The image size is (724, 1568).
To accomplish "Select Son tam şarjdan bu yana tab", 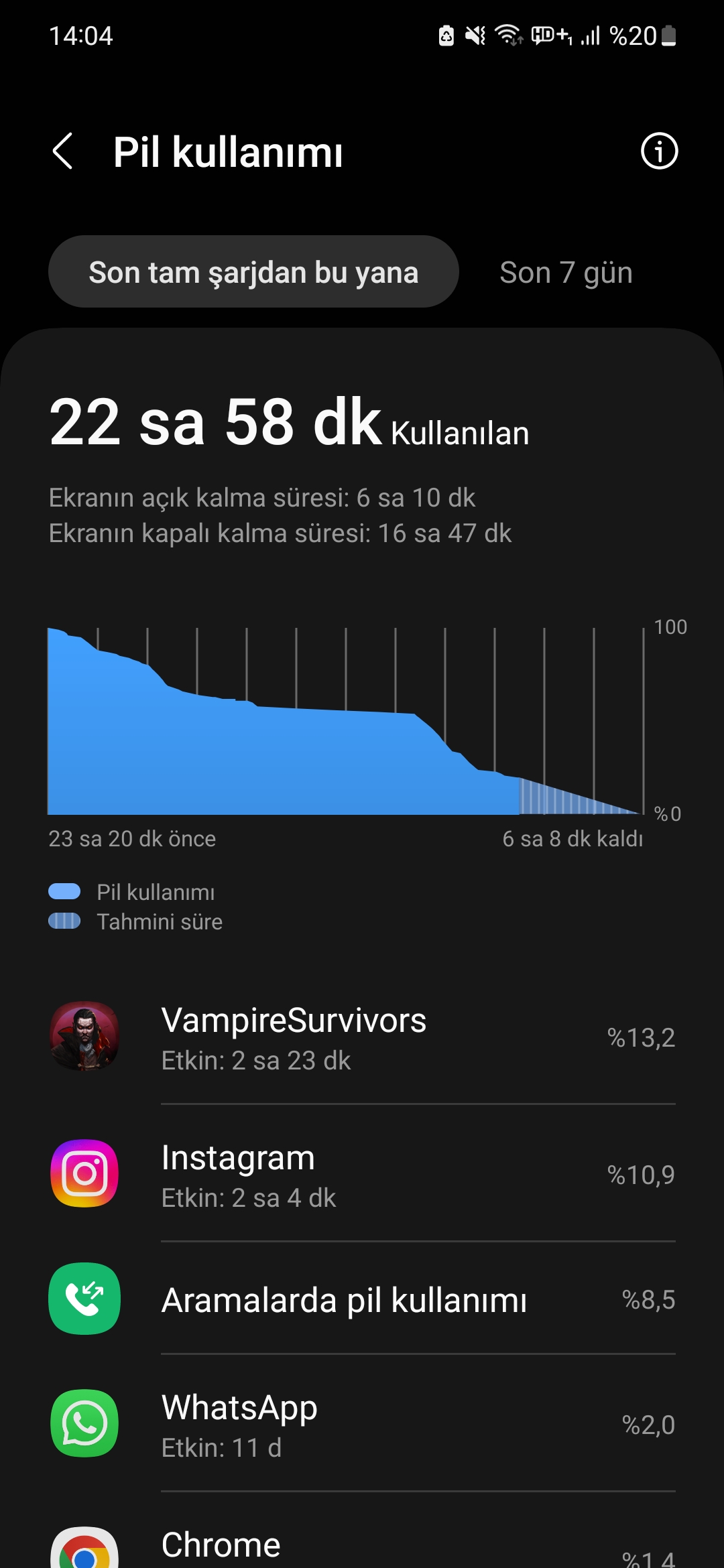I will pyautogui.click(x=253, y=272).
